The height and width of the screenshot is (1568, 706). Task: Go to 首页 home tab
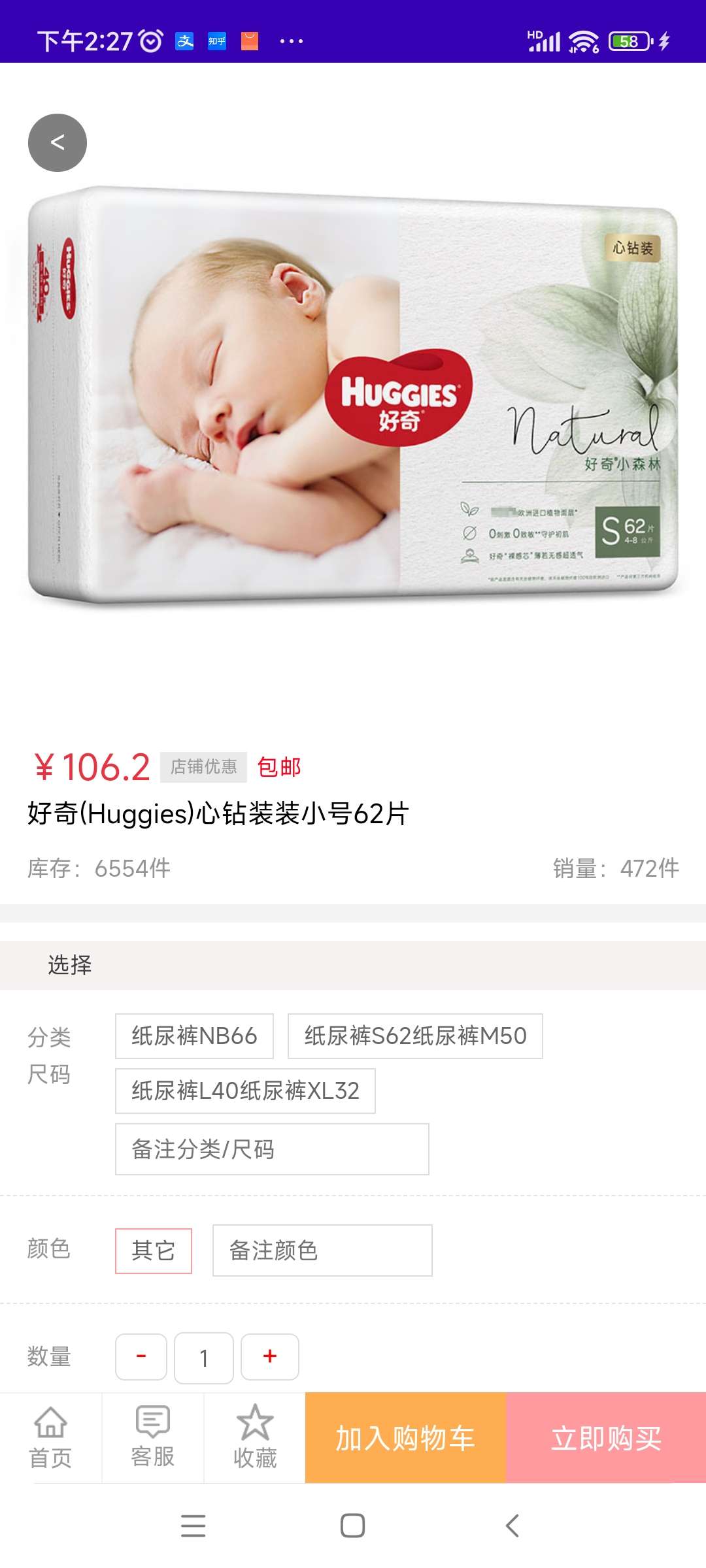(50, 1438)
